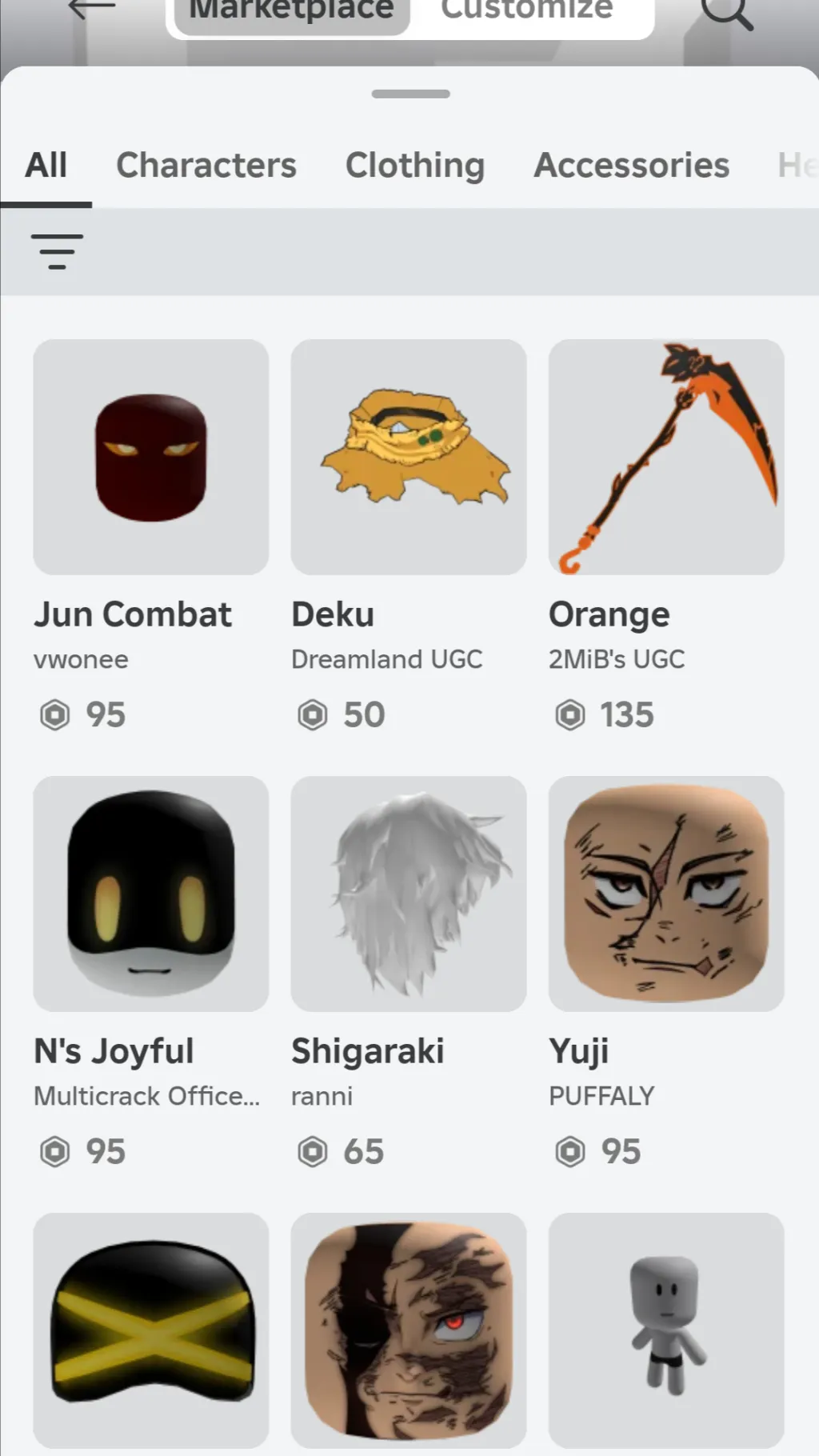
Task: View the Yuji face item by PUFFALY
Action: tap(666, 894)
